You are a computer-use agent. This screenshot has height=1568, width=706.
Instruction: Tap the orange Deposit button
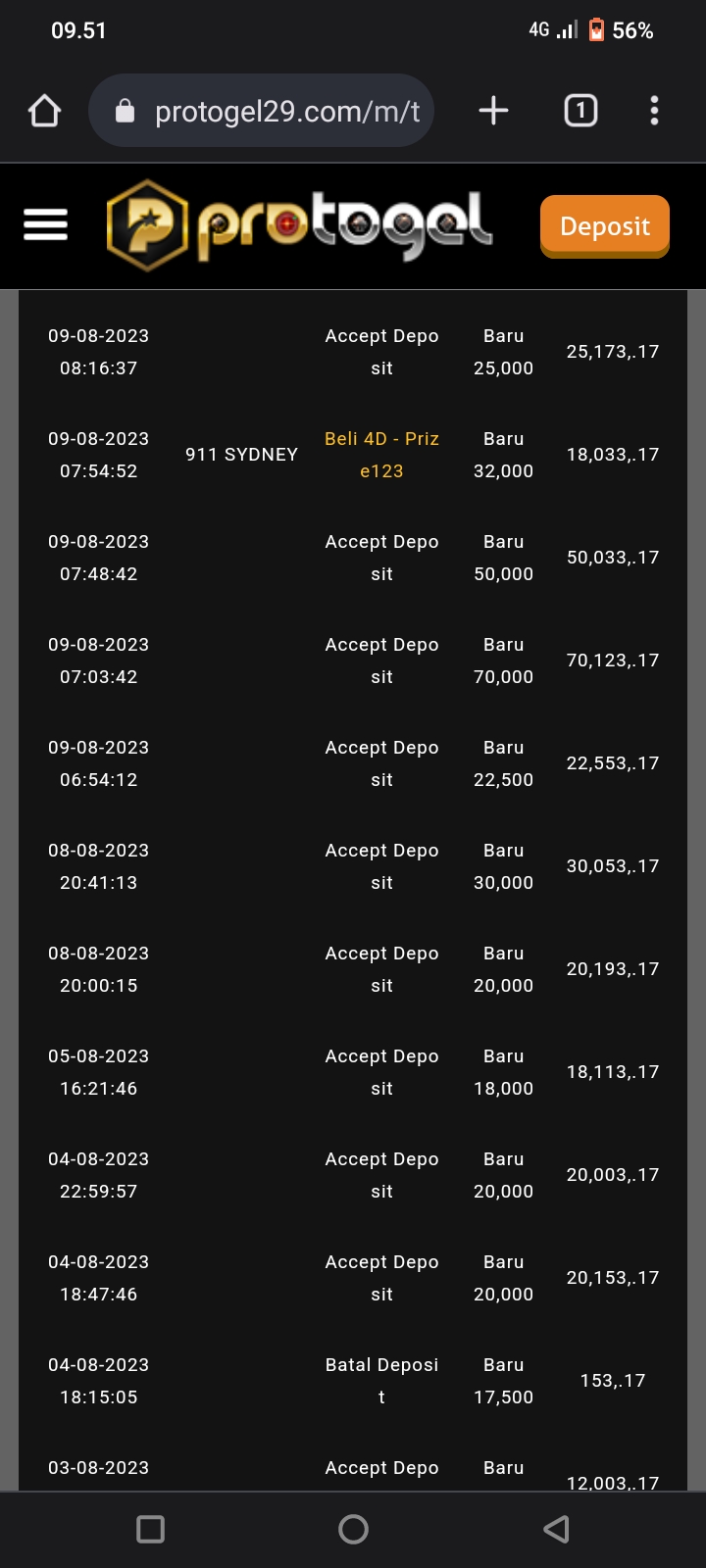click(605, 226)
